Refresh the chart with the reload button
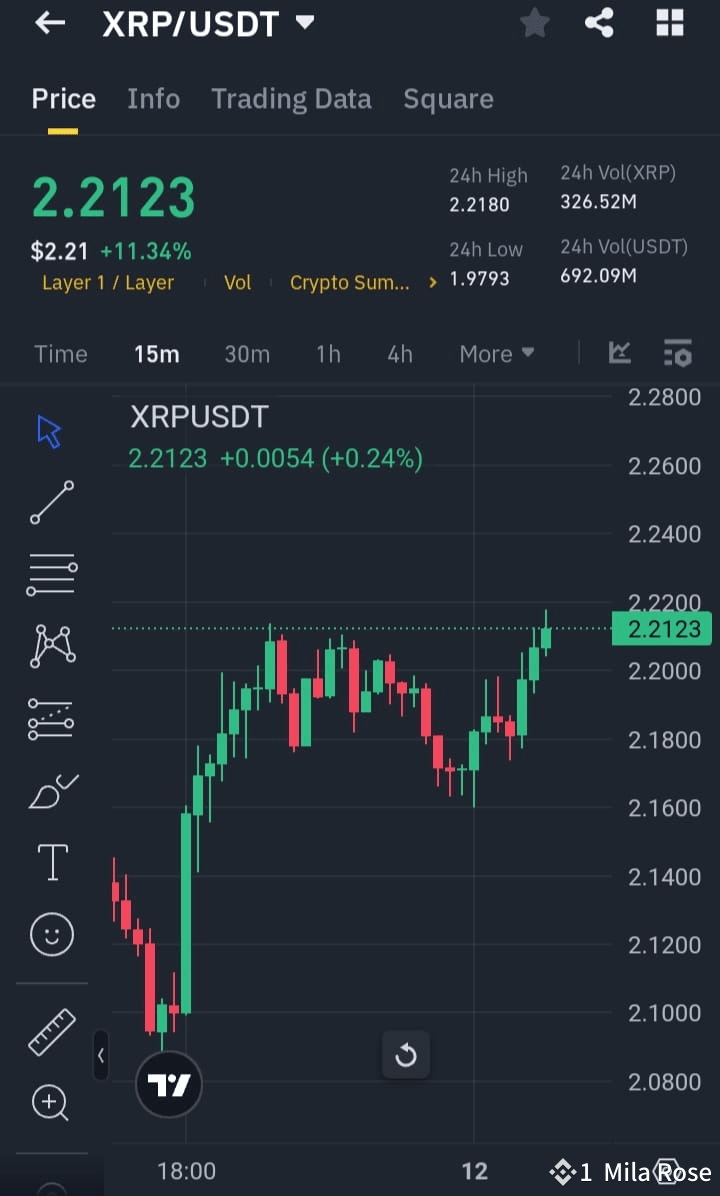Viewport: 720px width, 1196px height. click(x=406, y=1055)
